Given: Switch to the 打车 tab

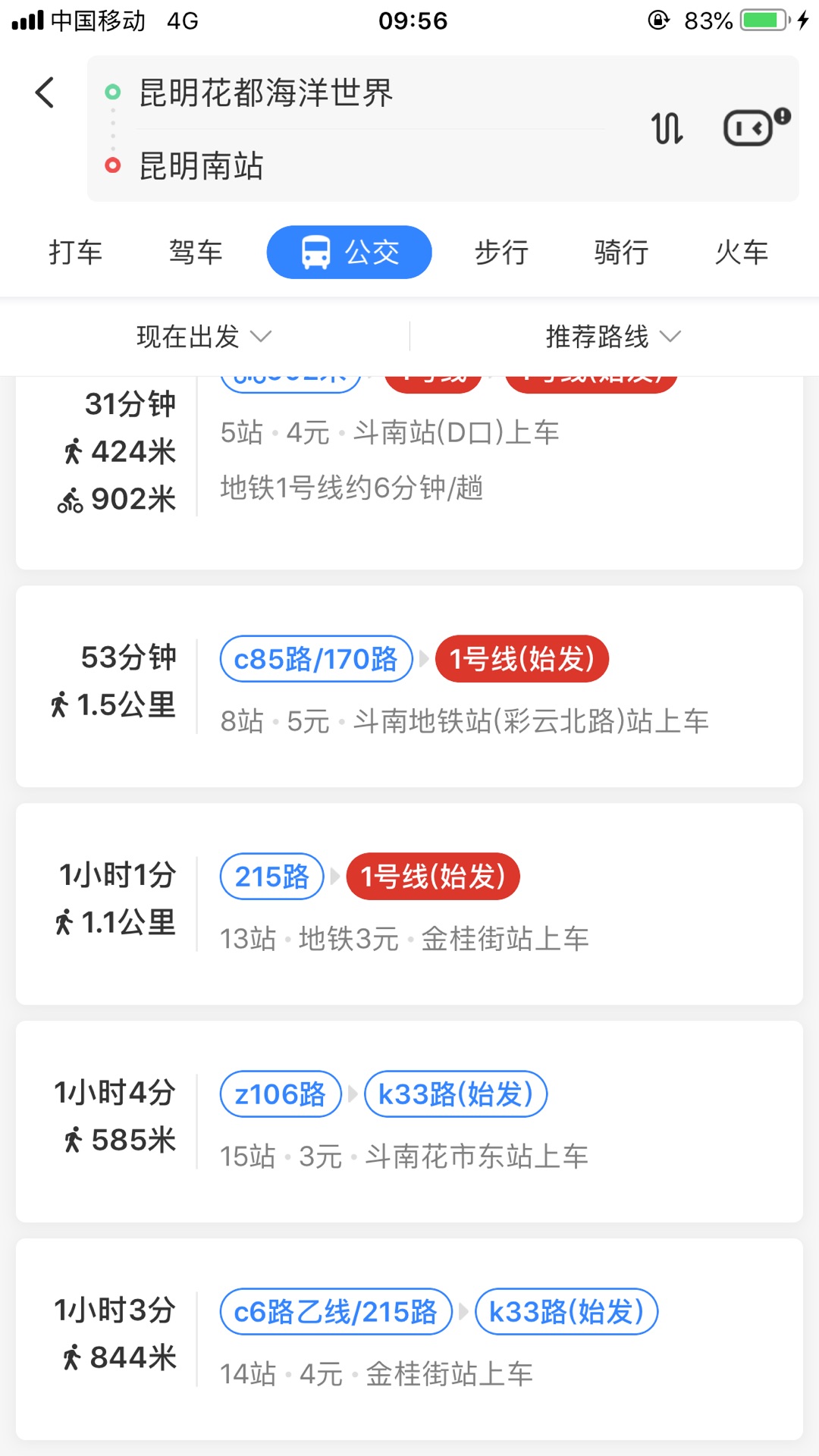Looking at the screenshot, I should pyautogui.click(x=76, y=252).
